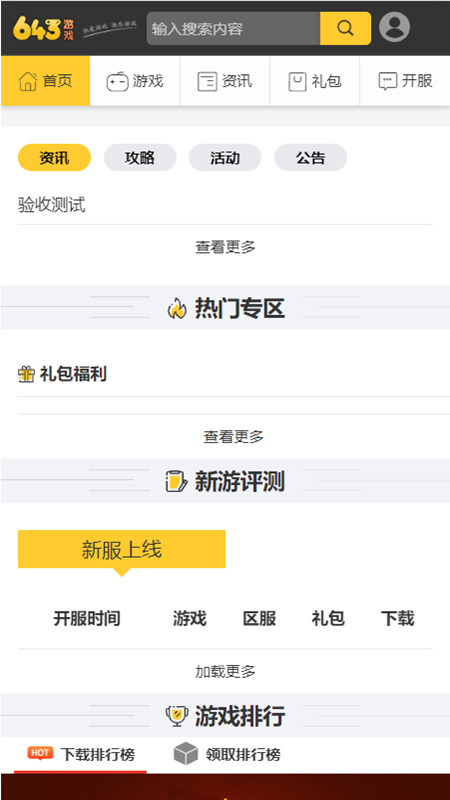Switch to 领取排行榜 ranking

pyautogui.click(x=227, y=754)
